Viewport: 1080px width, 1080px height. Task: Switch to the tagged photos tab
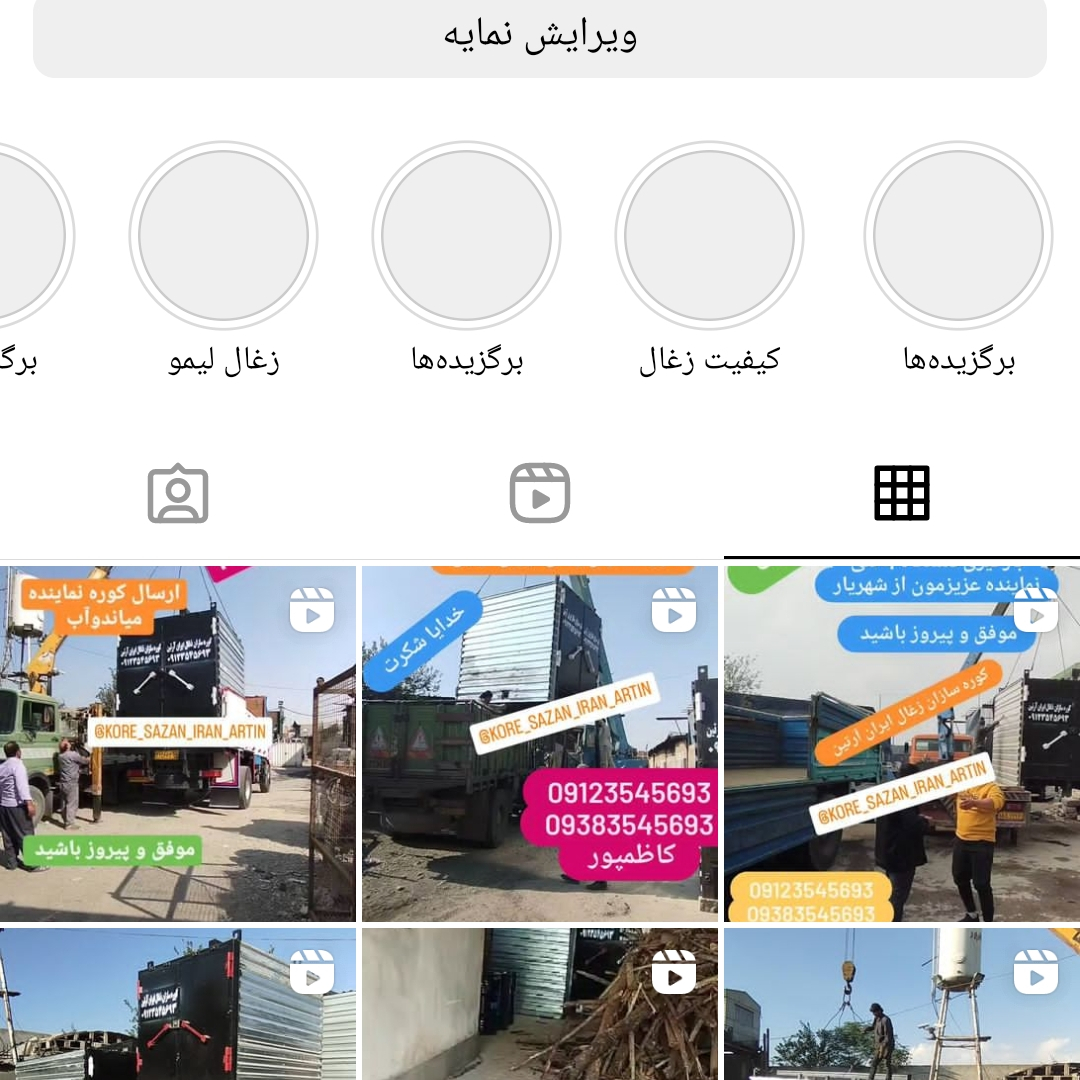click(x=178, y=493)
